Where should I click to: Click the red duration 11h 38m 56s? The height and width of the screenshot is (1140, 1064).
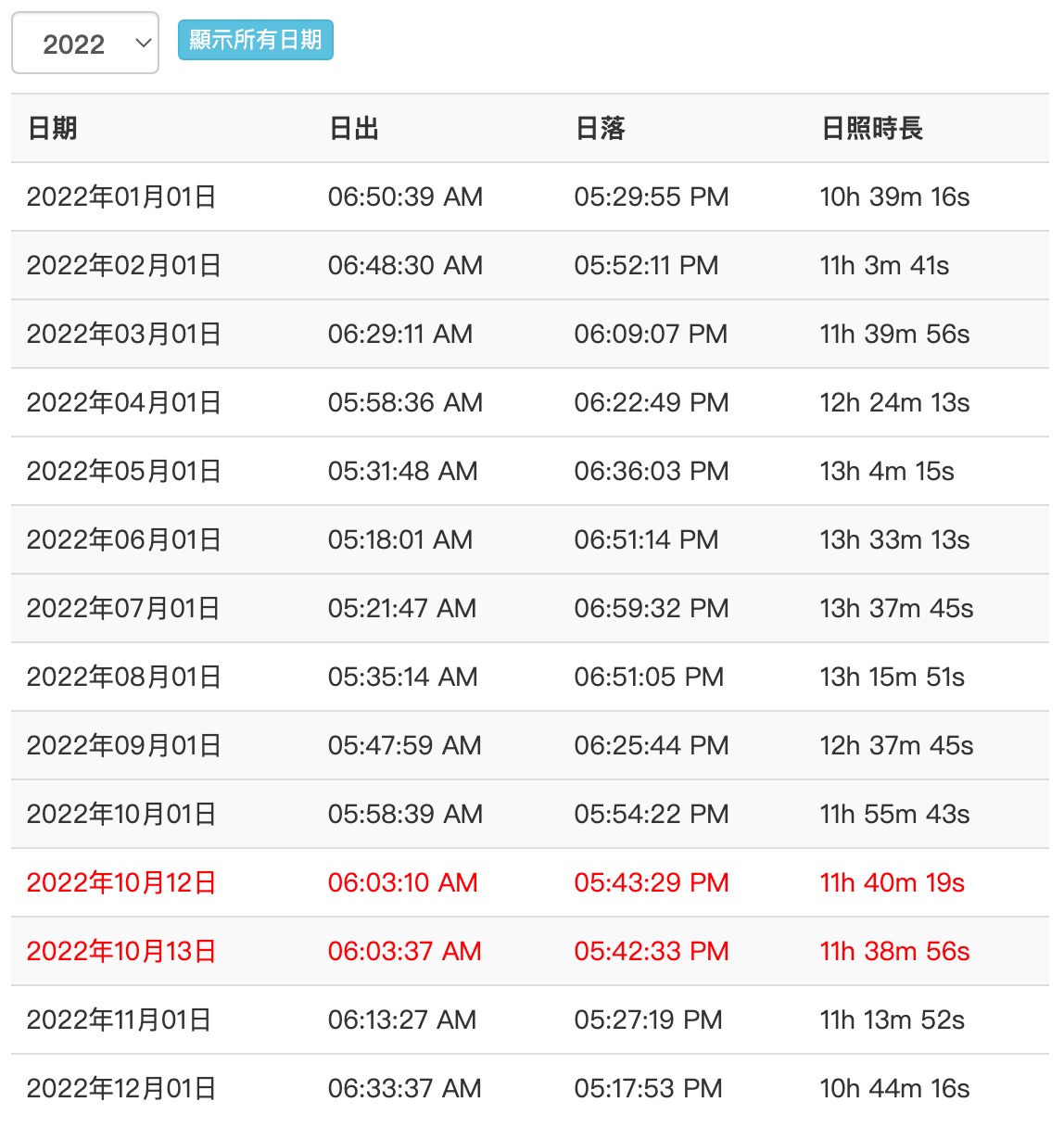click(893, 951)
